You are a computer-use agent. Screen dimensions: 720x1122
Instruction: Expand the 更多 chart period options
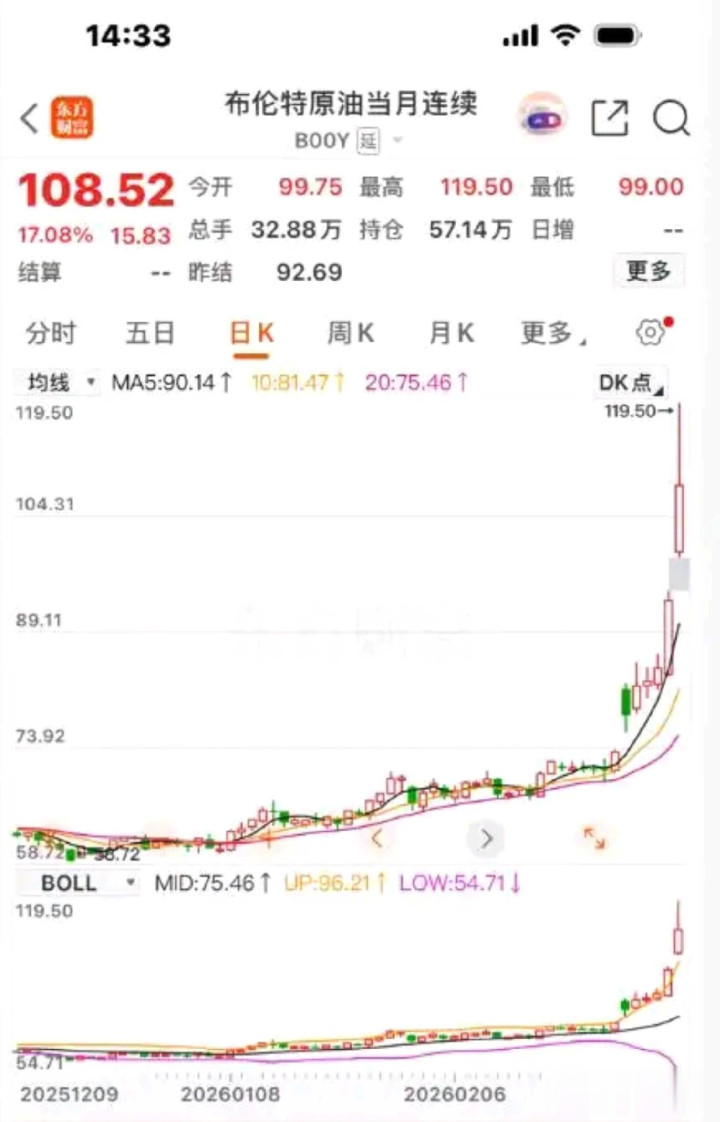click(553, 333)
